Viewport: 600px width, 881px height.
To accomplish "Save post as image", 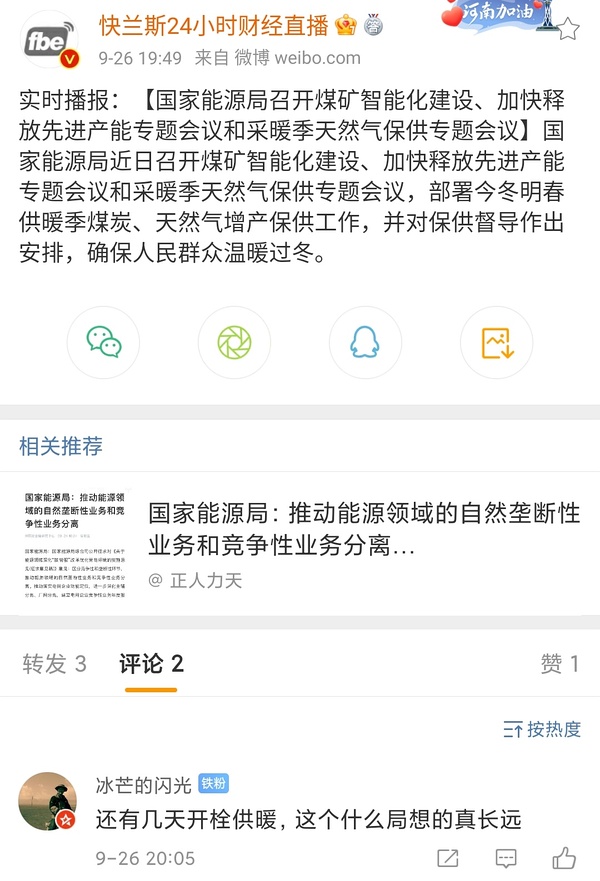I will [496, 343].
